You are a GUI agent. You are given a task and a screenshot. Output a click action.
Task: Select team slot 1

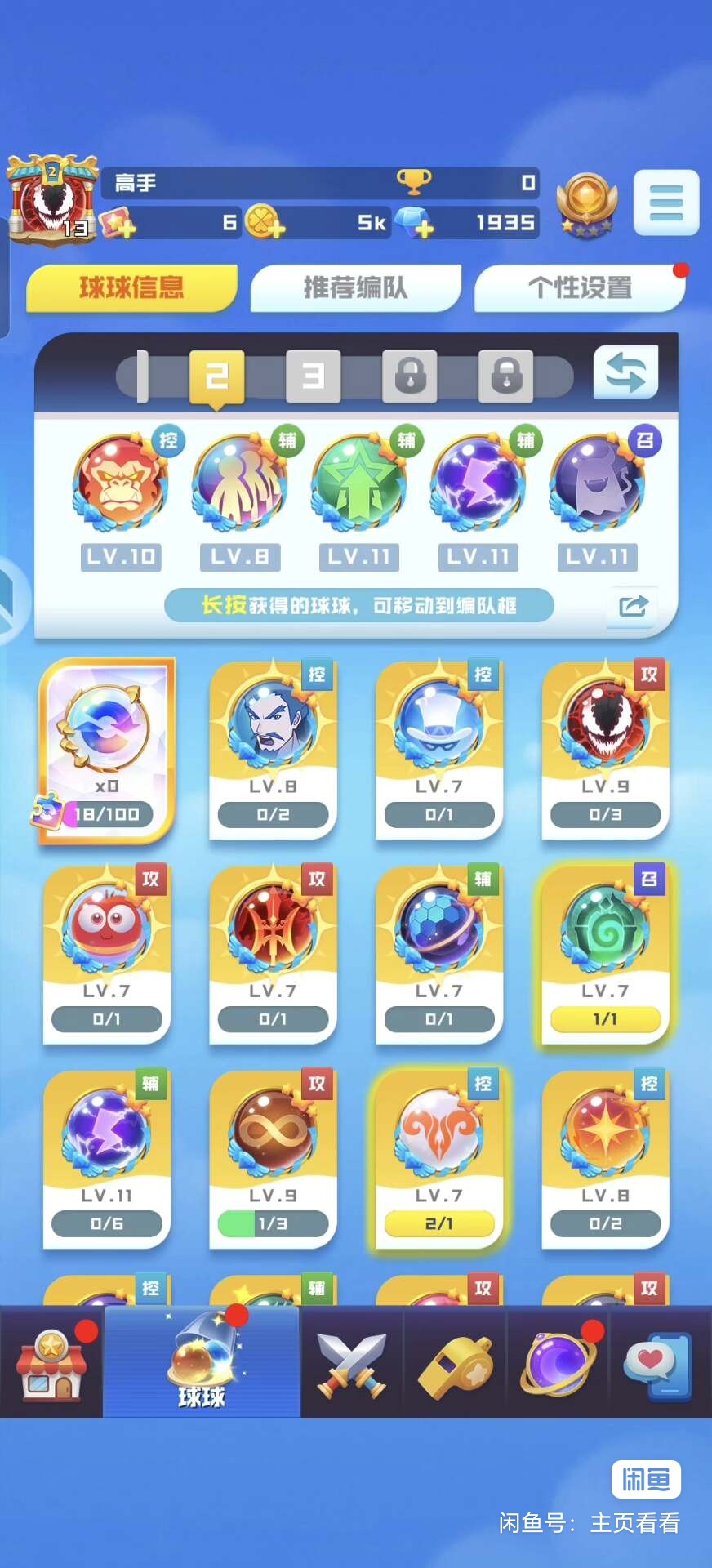point(142,376)
